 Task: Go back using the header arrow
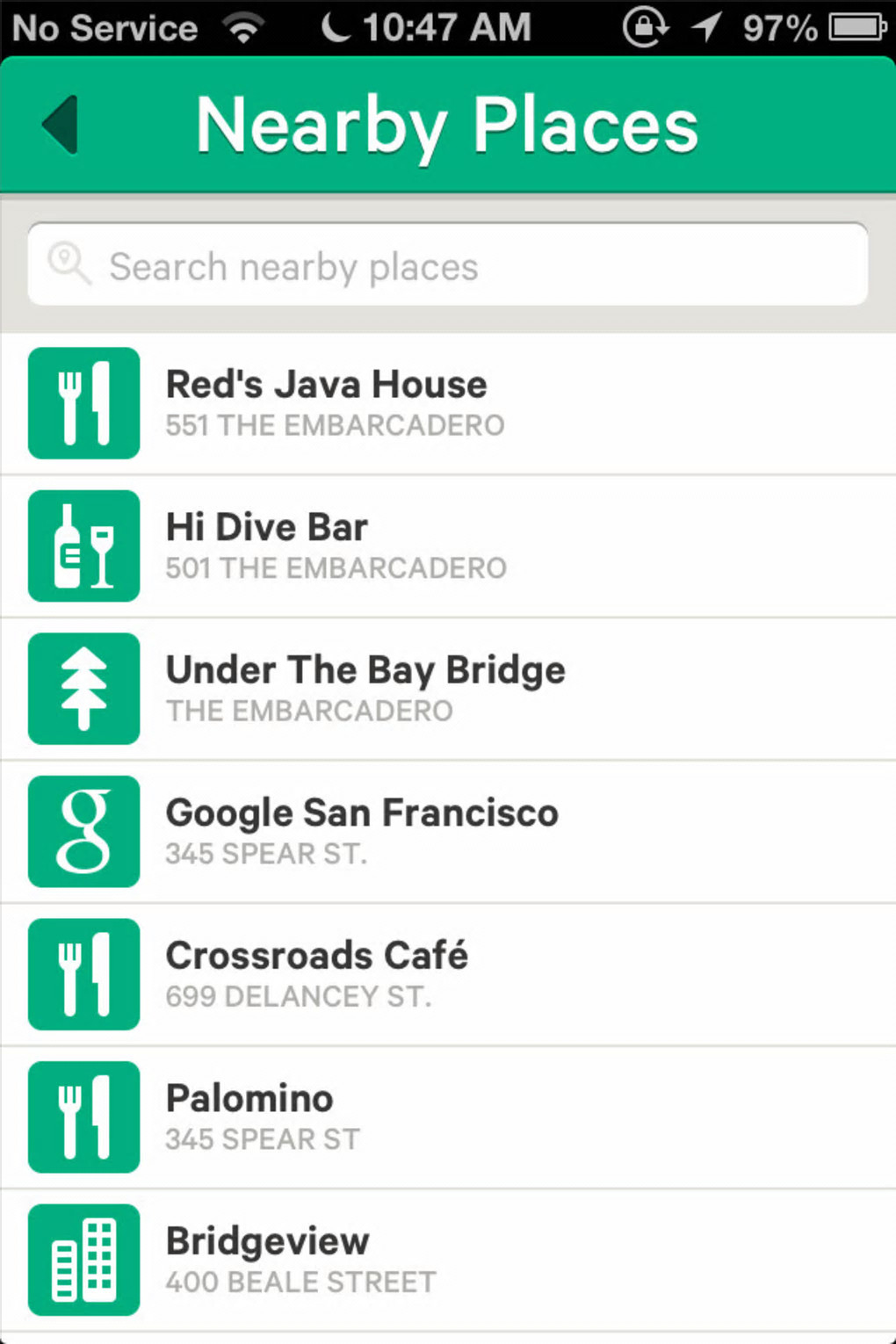61,125
